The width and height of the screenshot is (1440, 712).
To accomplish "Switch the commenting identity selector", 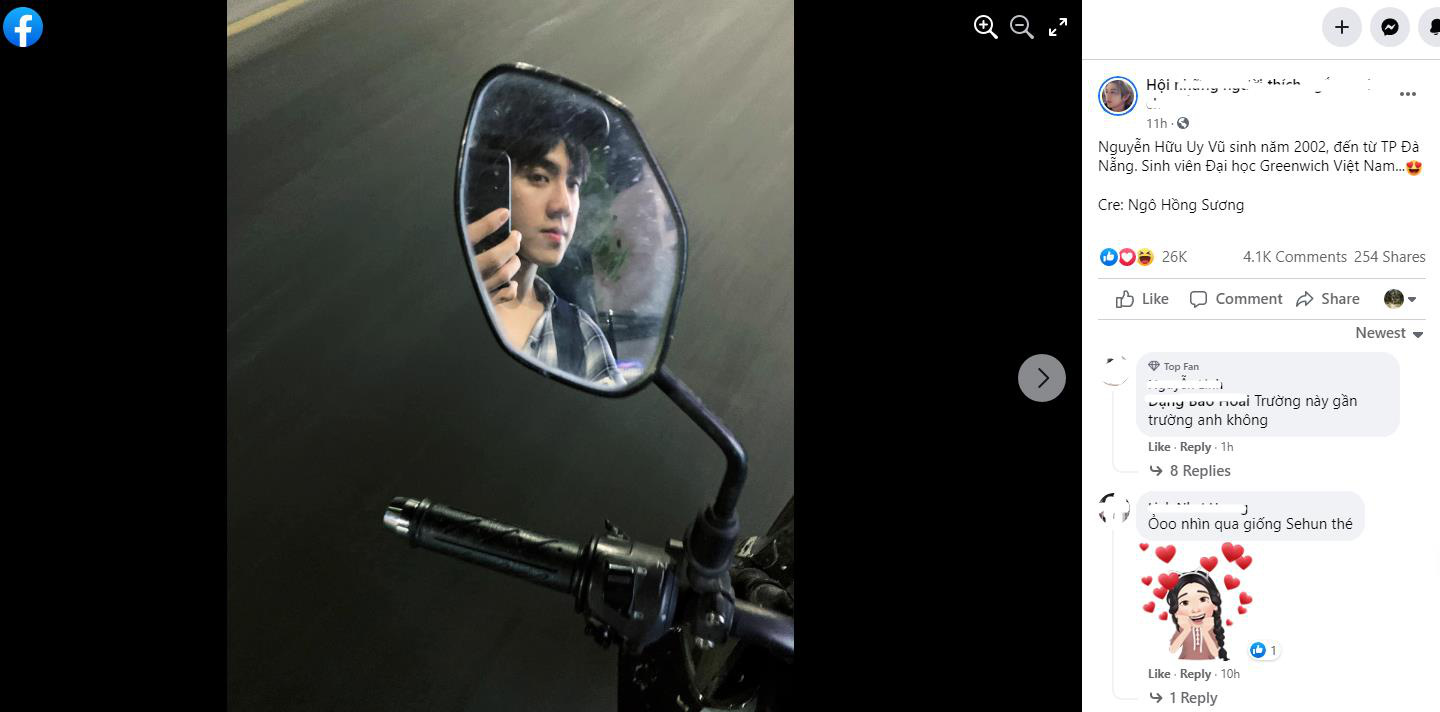I will click(x=1400, y=299).
